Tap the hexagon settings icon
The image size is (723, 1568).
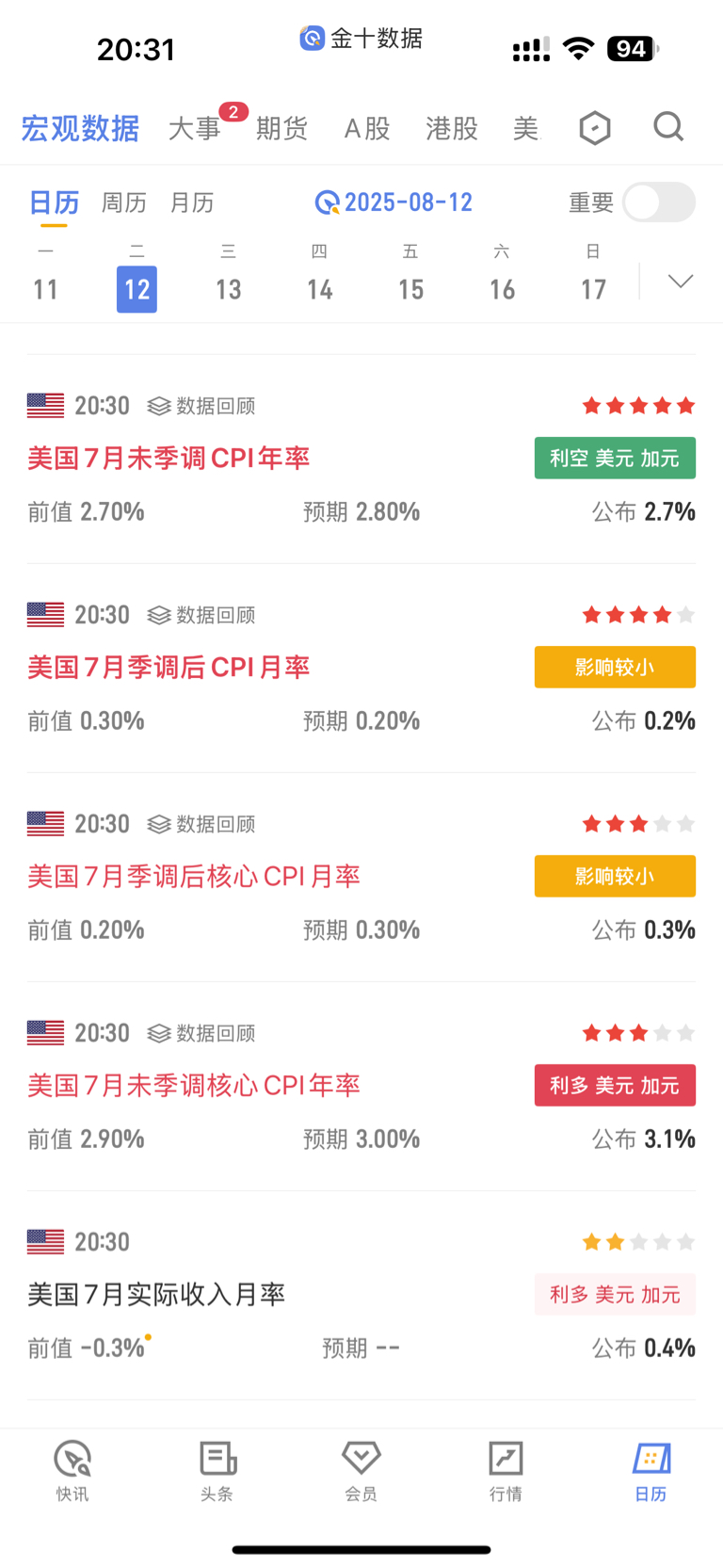(x=595, y=127)
